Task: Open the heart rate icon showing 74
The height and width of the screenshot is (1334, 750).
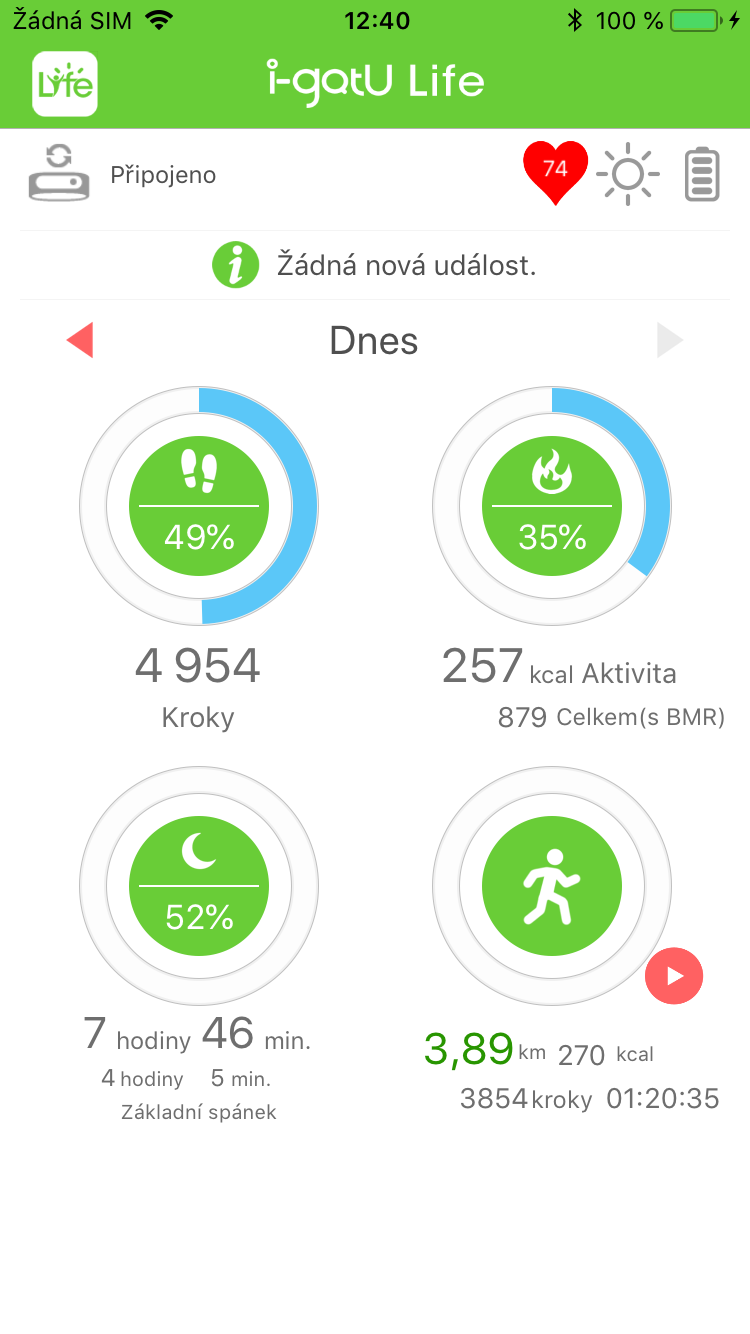Action: [x=555, y=174]
